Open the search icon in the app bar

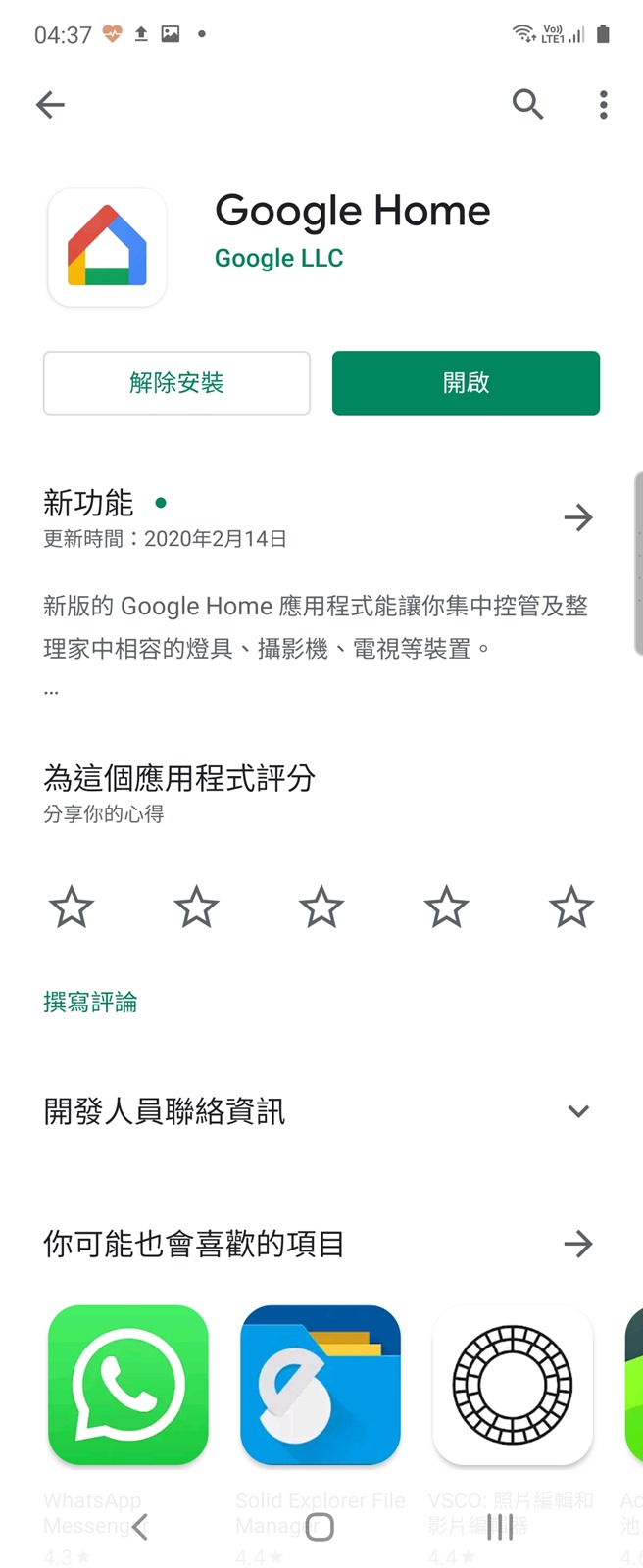(527, 104)
